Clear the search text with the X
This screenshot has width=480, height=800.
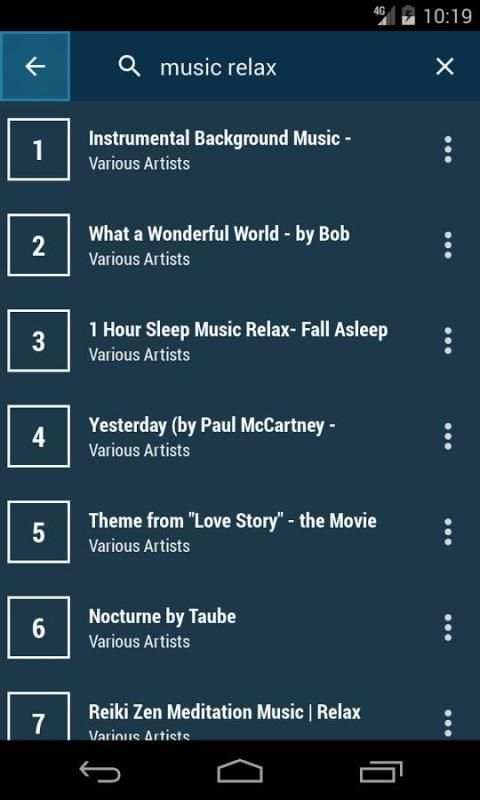tap(445, 66)
